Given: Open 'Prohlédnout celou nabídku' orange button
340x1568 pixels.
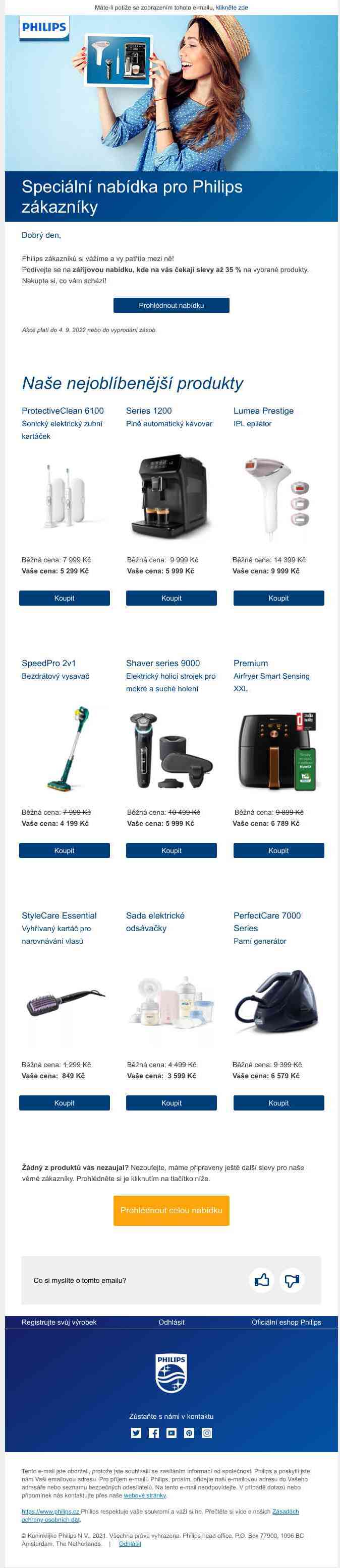Looking at the screenshot, I should (x=171, y=1210).
